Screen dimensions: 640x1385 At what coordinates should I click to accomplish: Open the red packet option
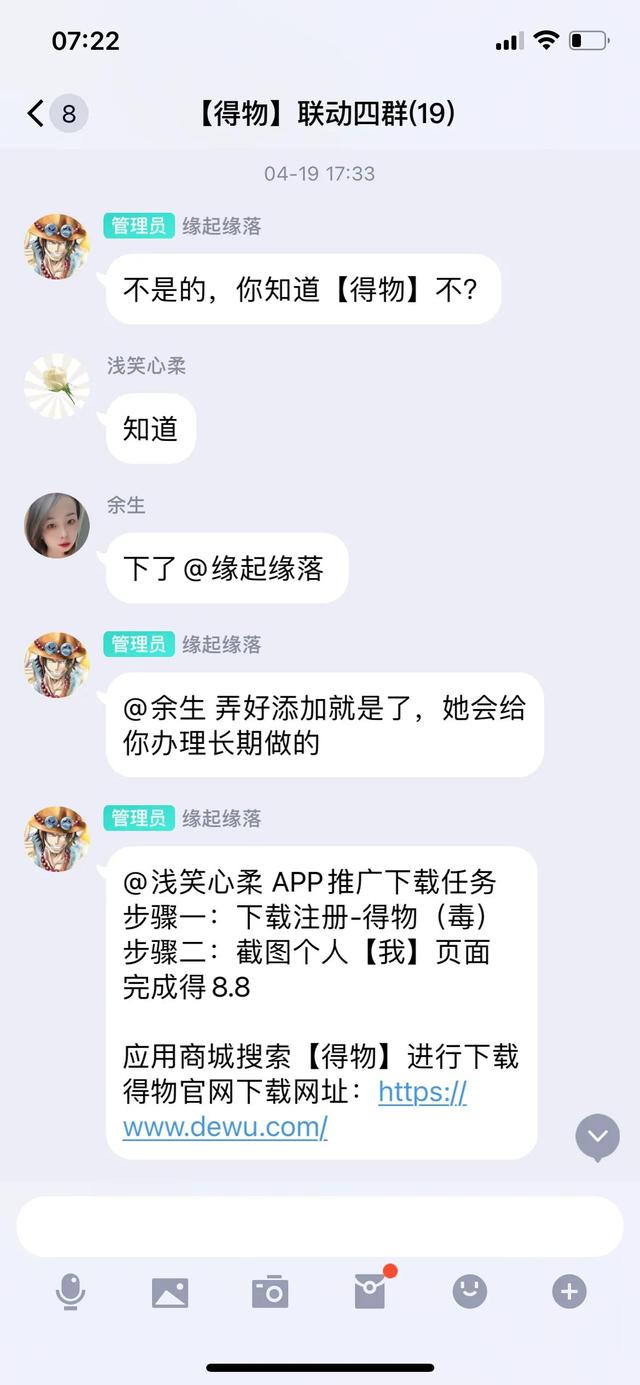[x=370, y=1292]
